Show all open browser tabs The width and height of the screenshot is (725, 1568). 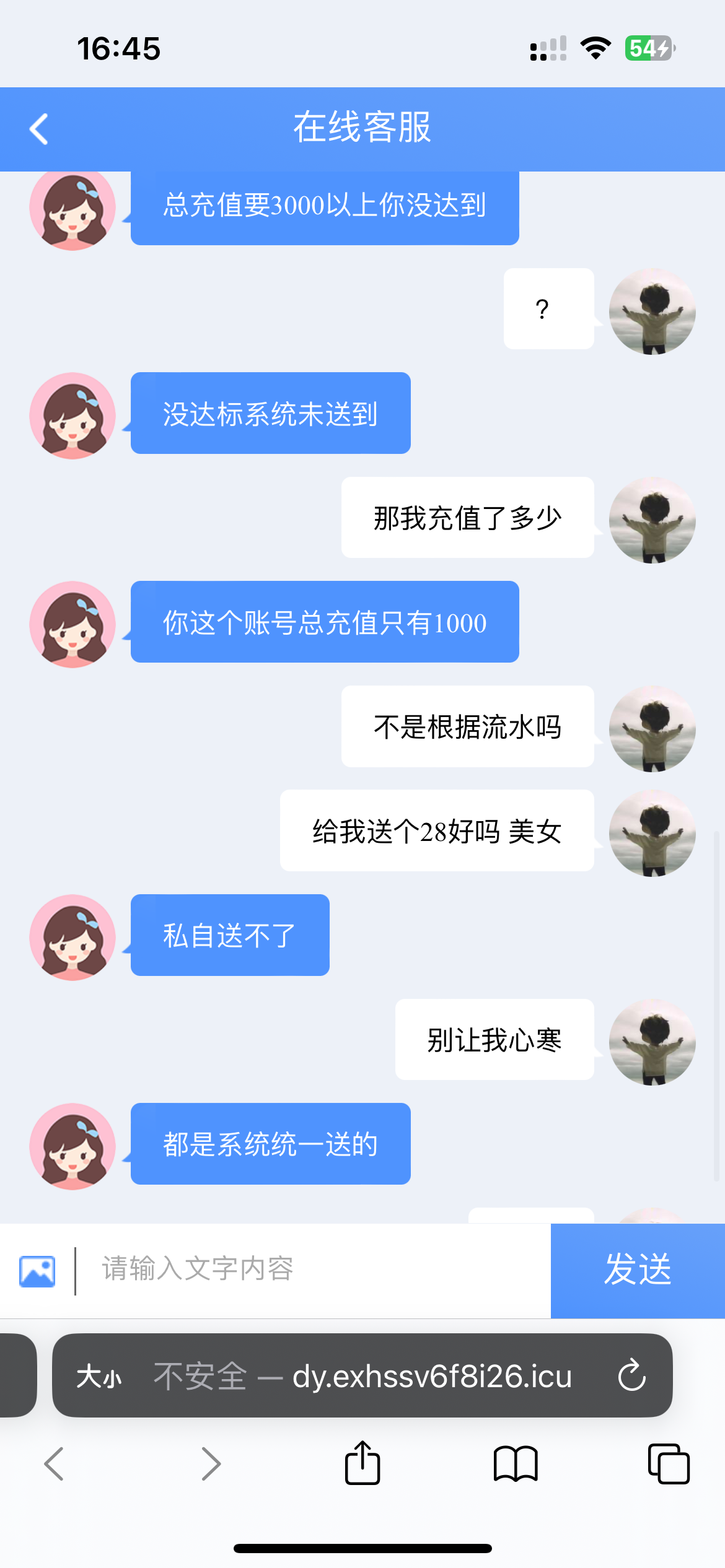[668, 1464]
